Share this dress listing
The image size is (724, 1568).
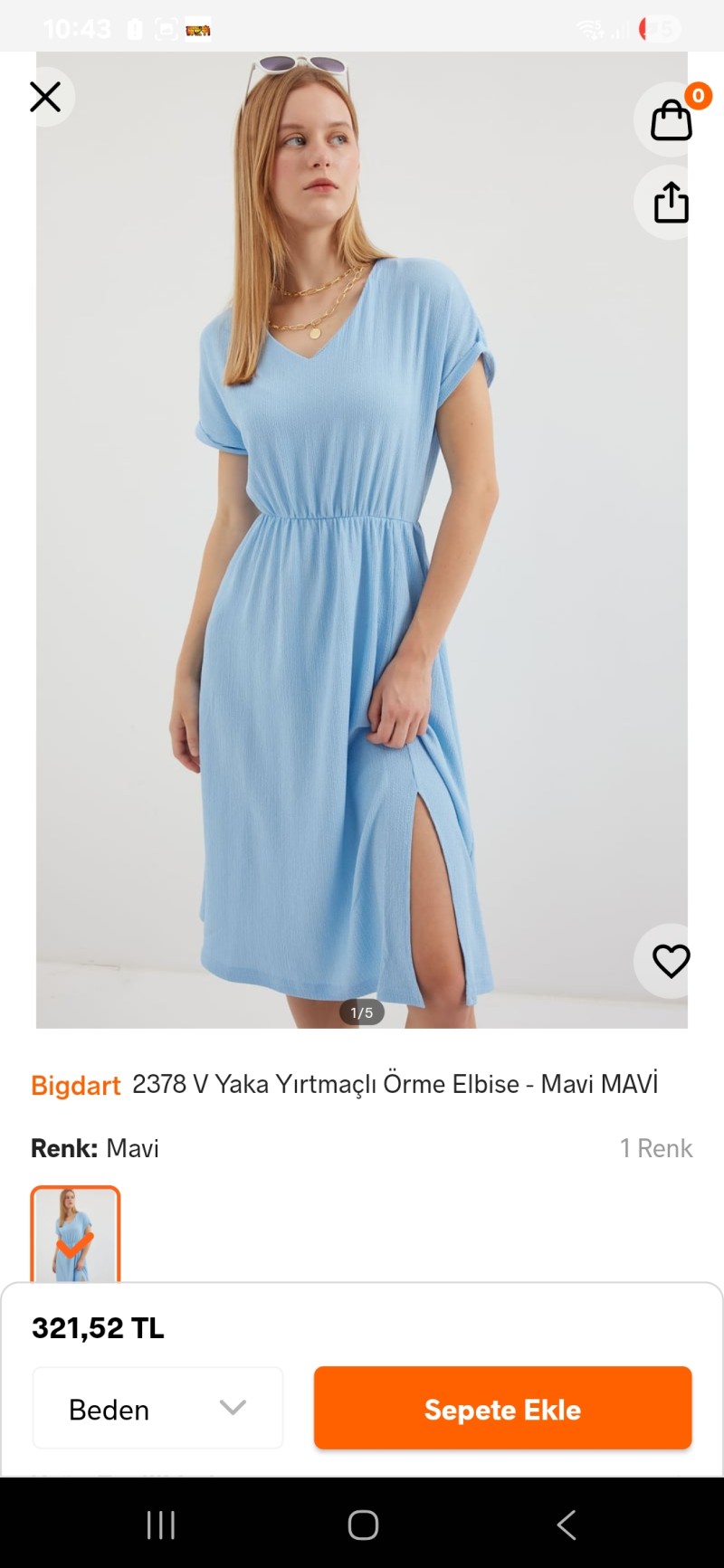(671, 203)
